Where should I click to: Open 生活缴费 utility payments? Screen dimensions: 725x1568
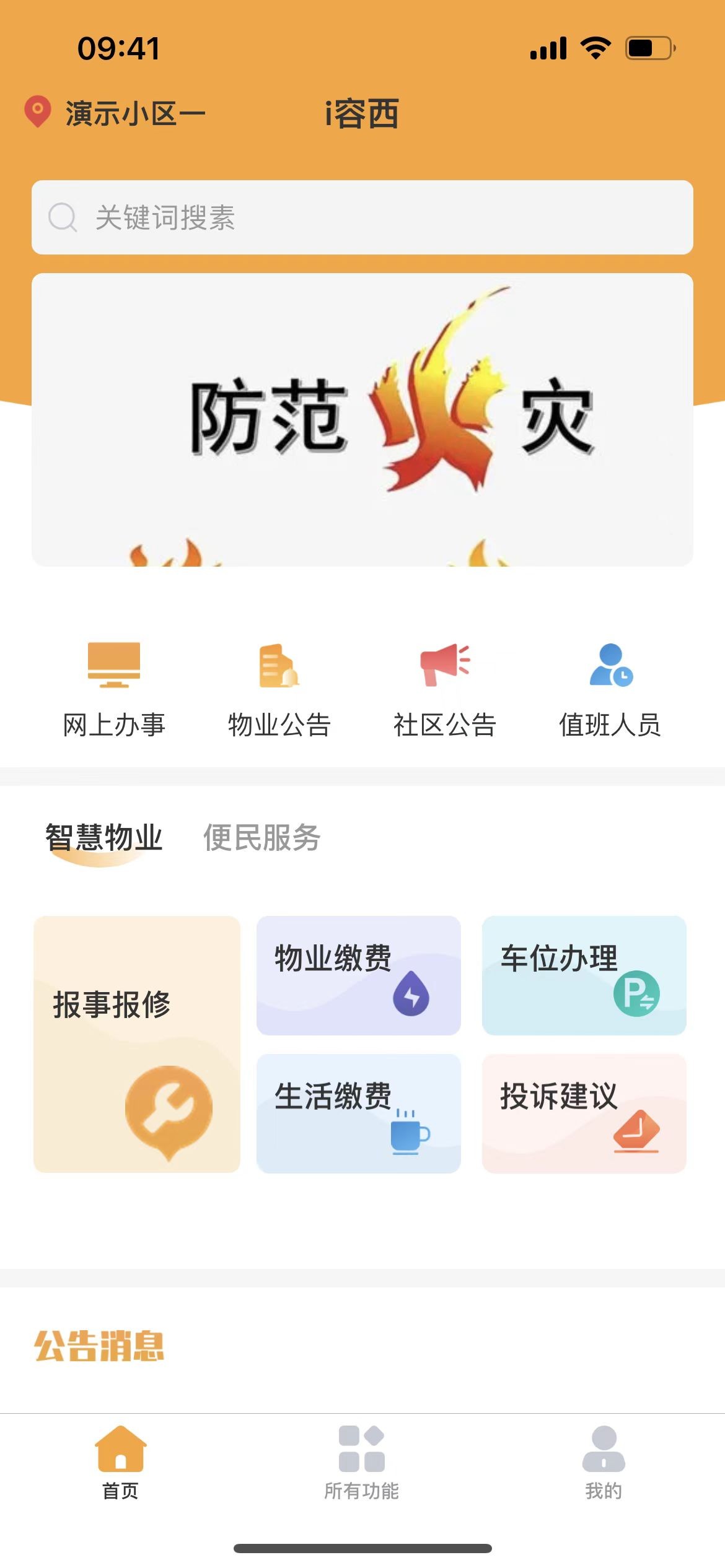(x=359, y=1113)
